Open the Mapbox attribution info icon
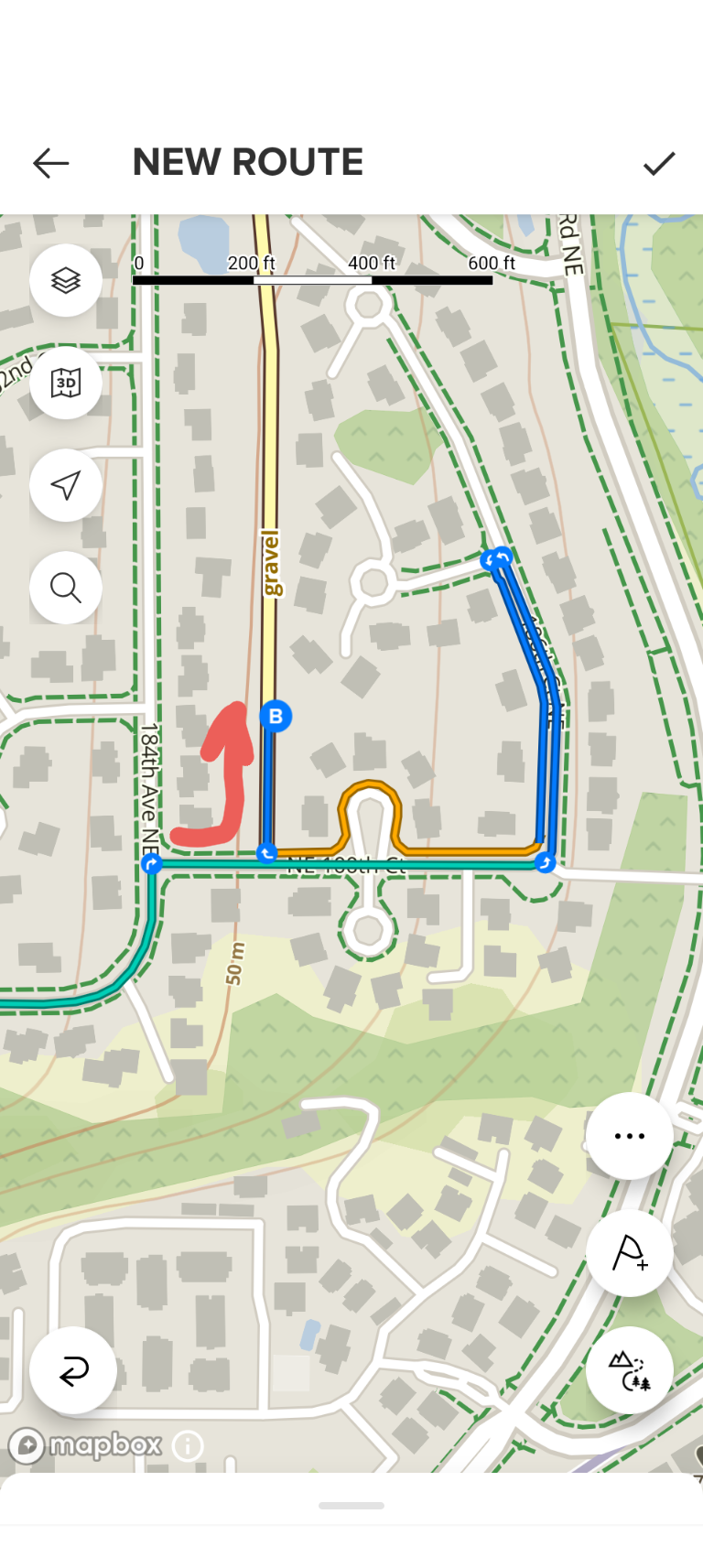 [188, 1445]
